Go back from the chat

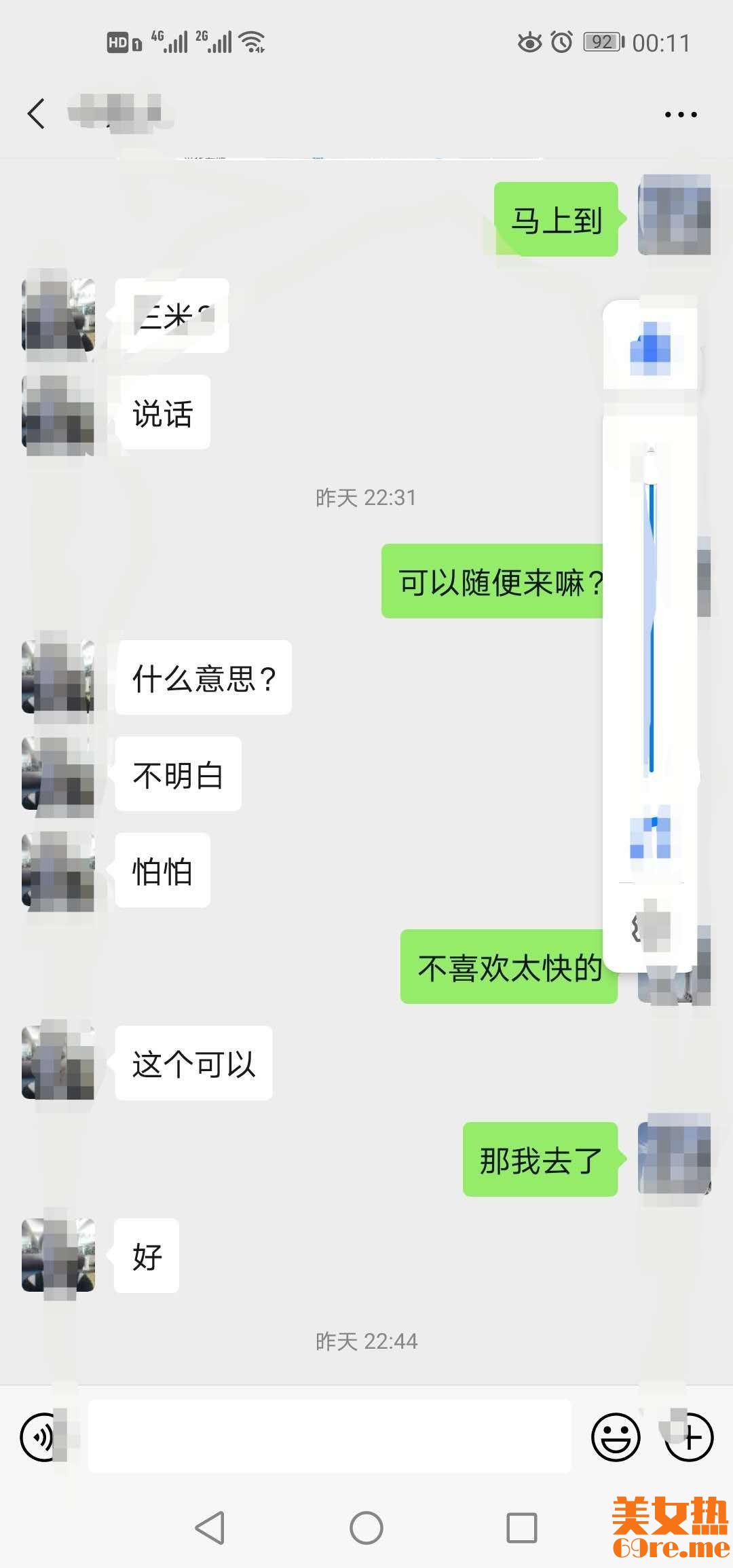tap(37, 113)
